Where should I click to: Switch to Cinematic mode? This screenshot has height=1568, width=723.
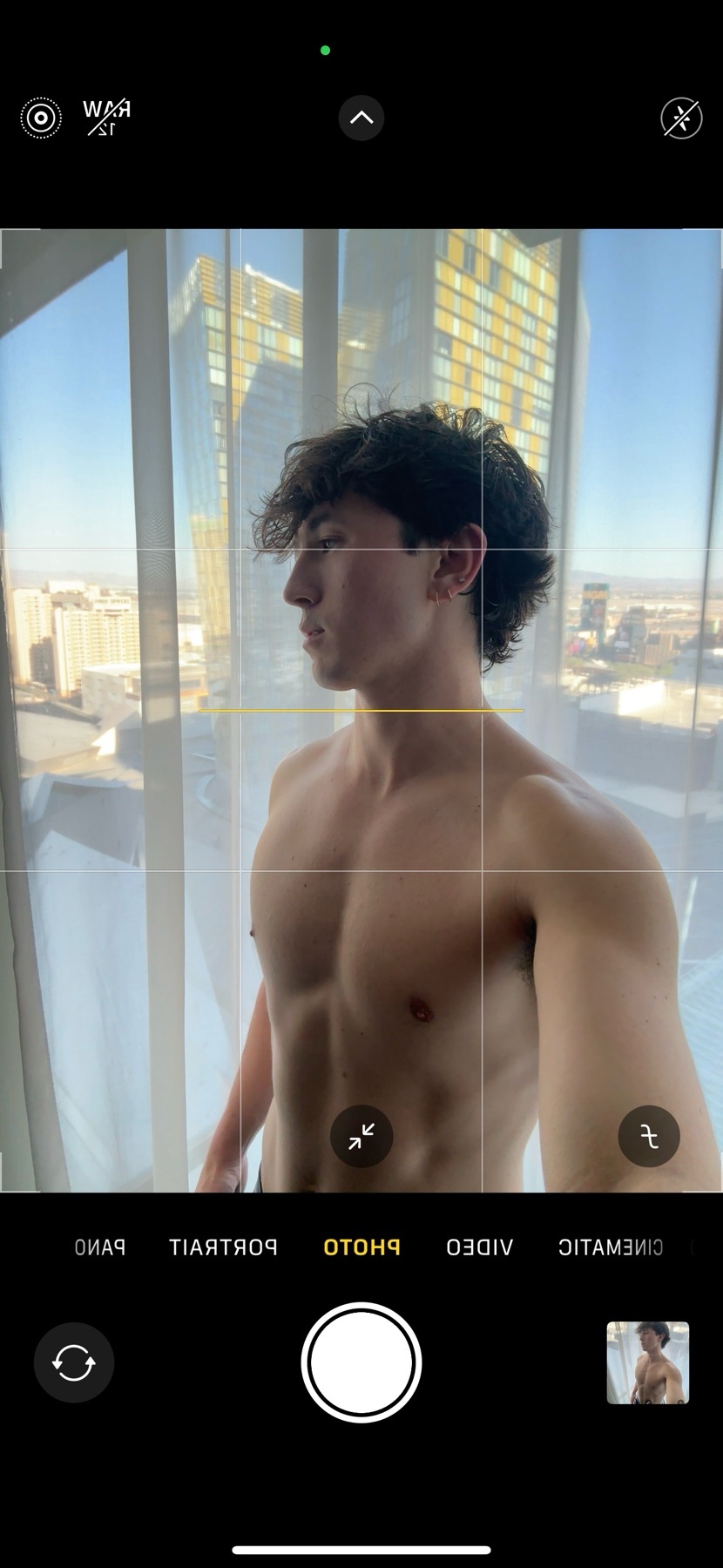click(610, 1247)
